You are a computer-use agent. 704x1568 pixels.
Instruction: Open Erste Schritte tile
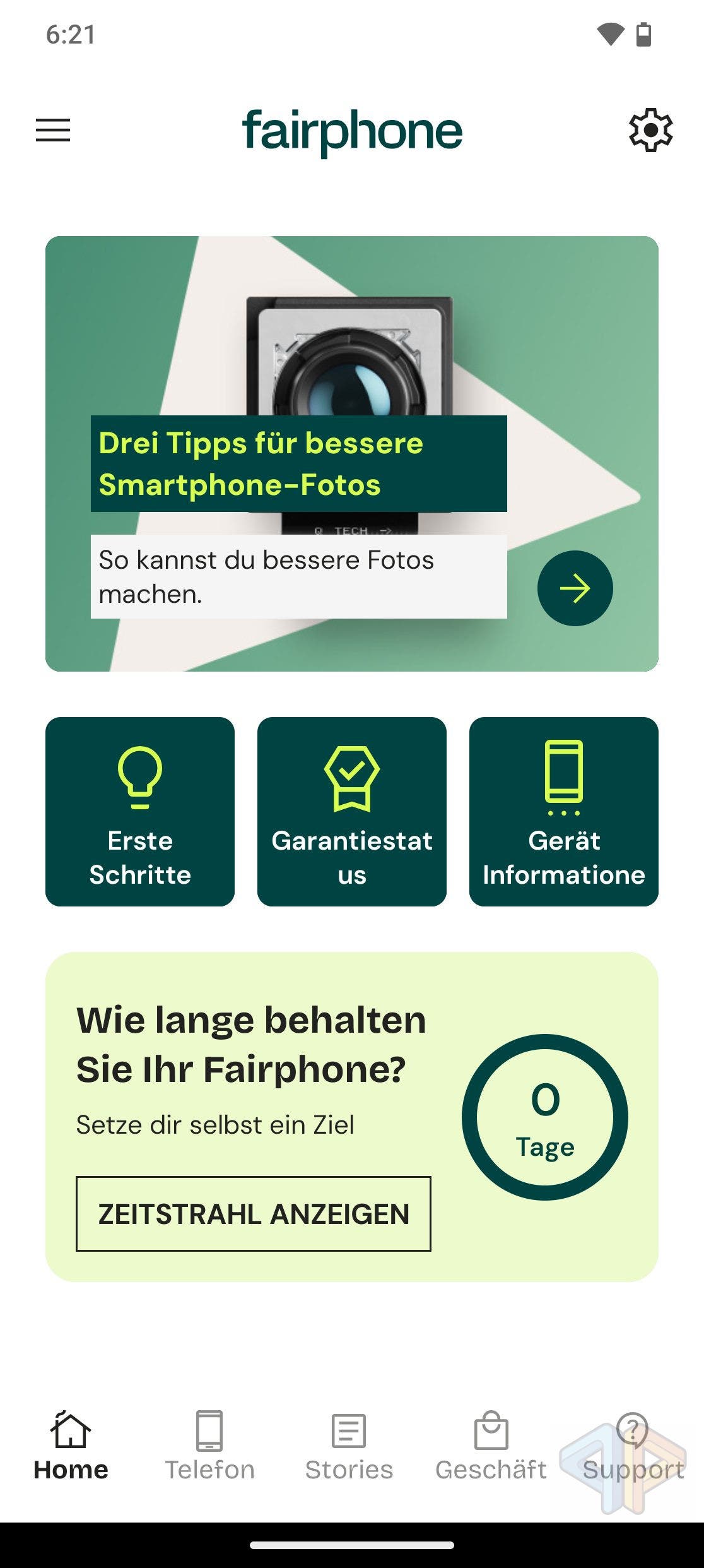[140, 811]
